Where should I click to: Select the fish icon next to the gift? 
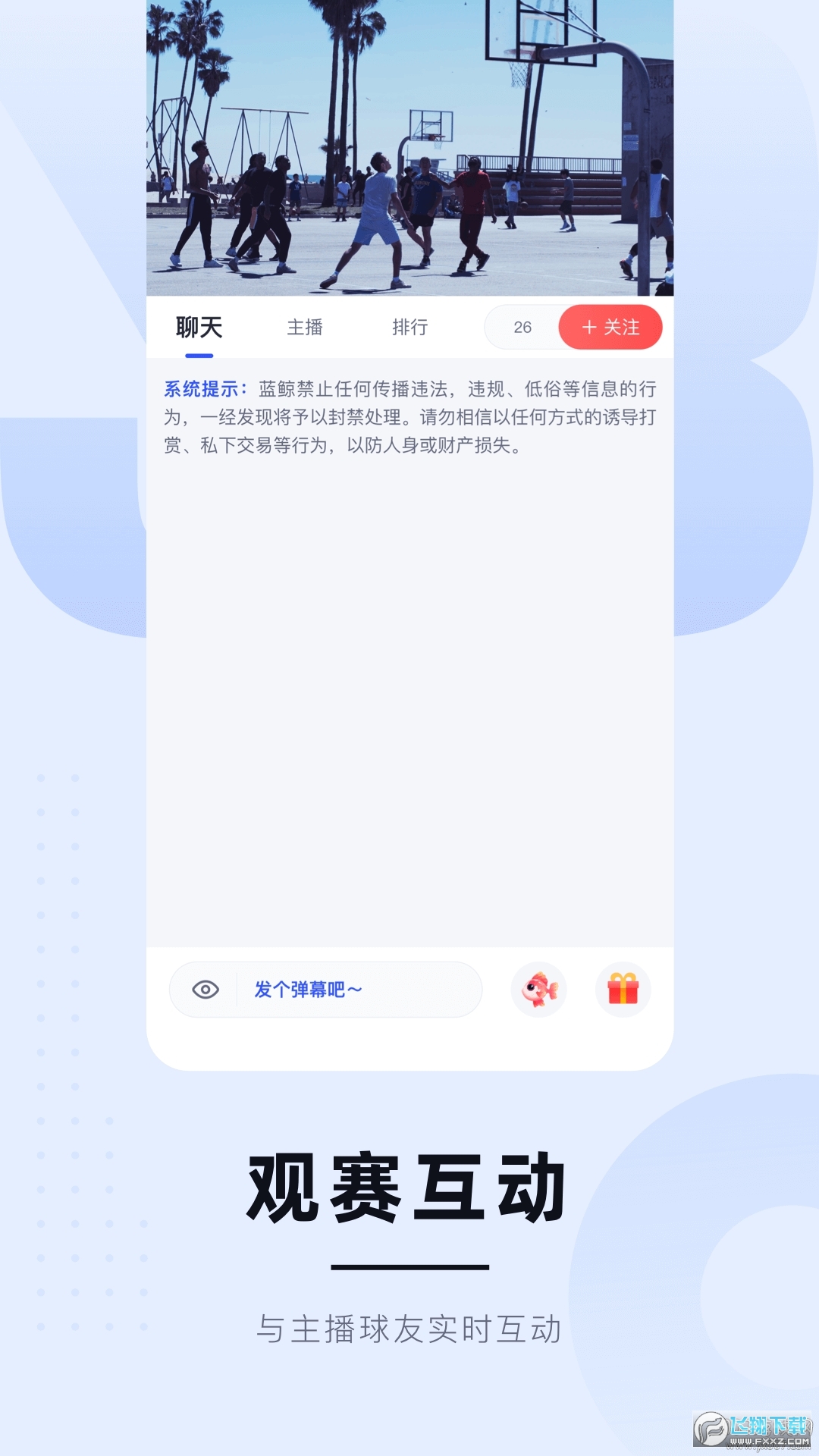click(x=538, y=989)
